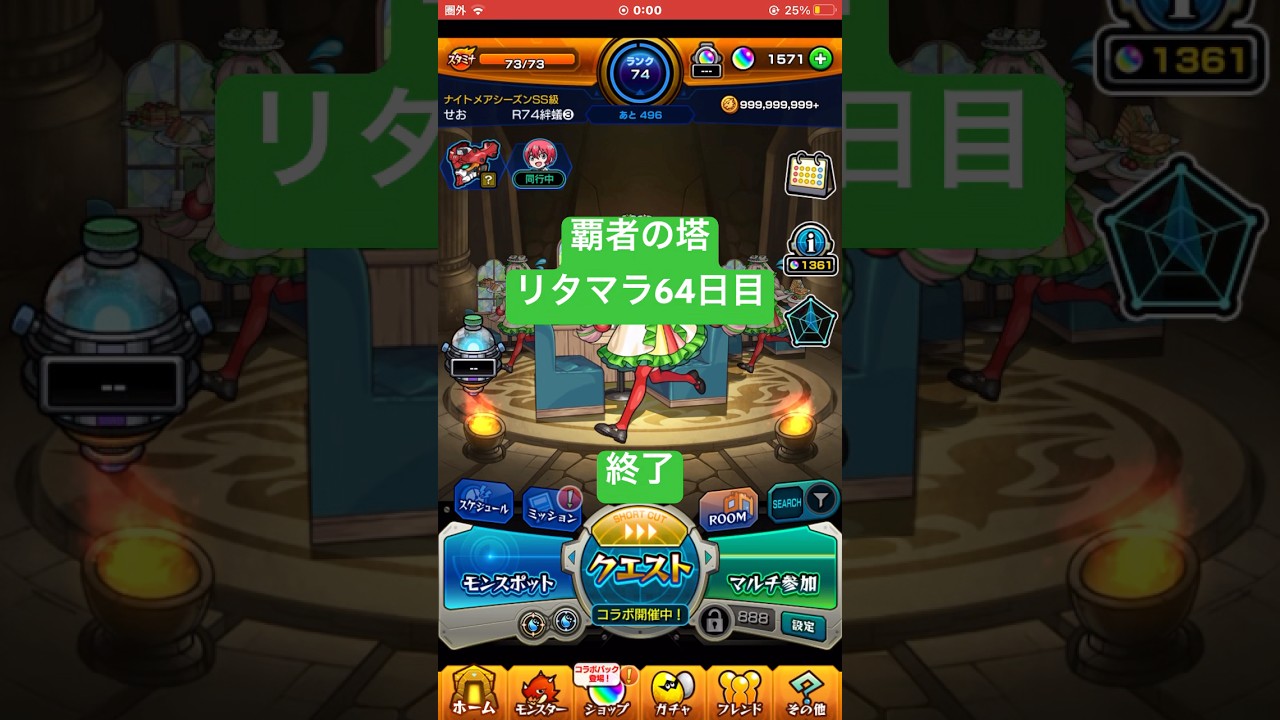
Task: Switch to その他 tab
Action: [806, 692]
